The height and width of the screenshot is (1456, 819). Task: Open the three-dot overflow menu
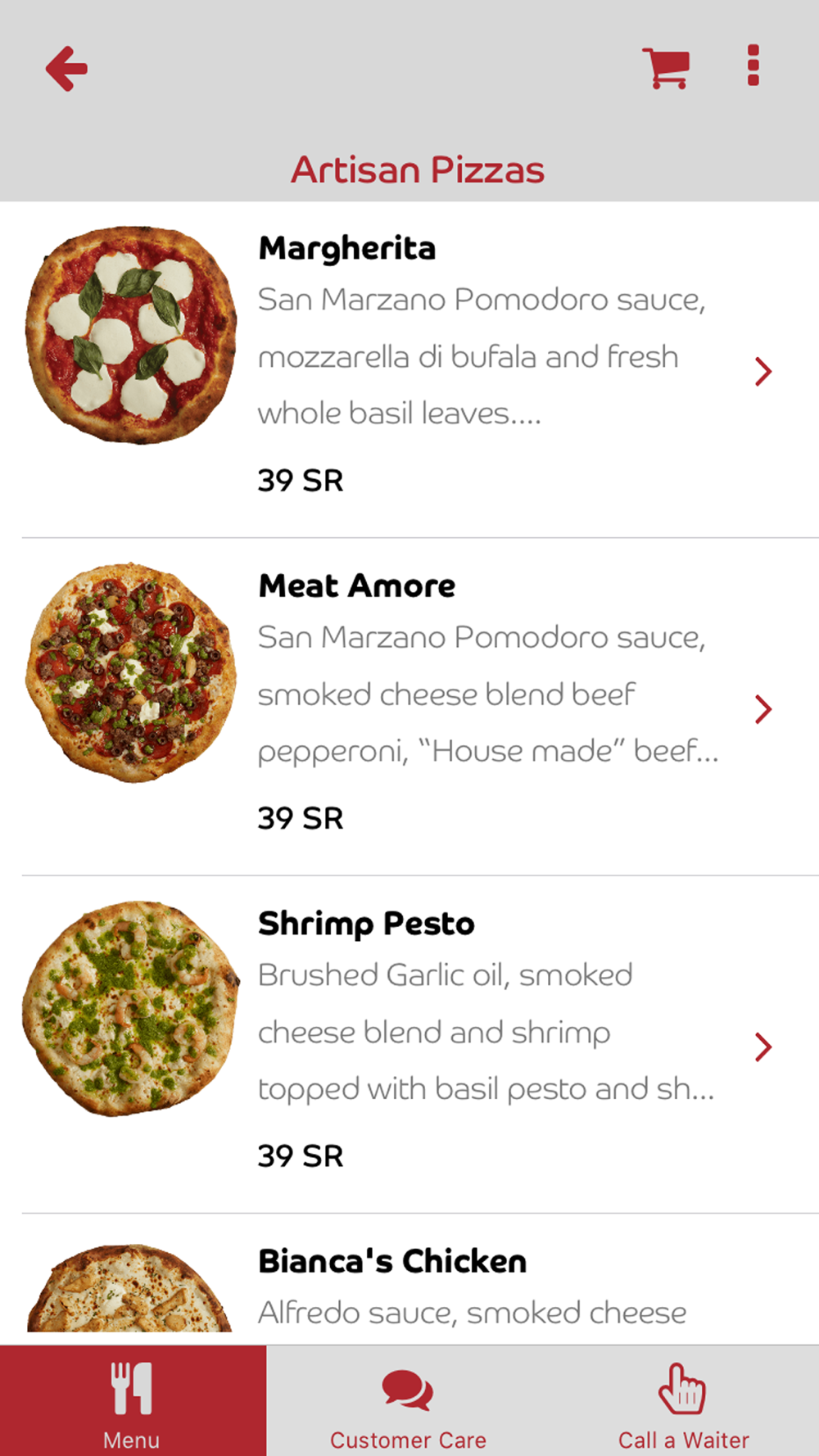tap(753, 66)
